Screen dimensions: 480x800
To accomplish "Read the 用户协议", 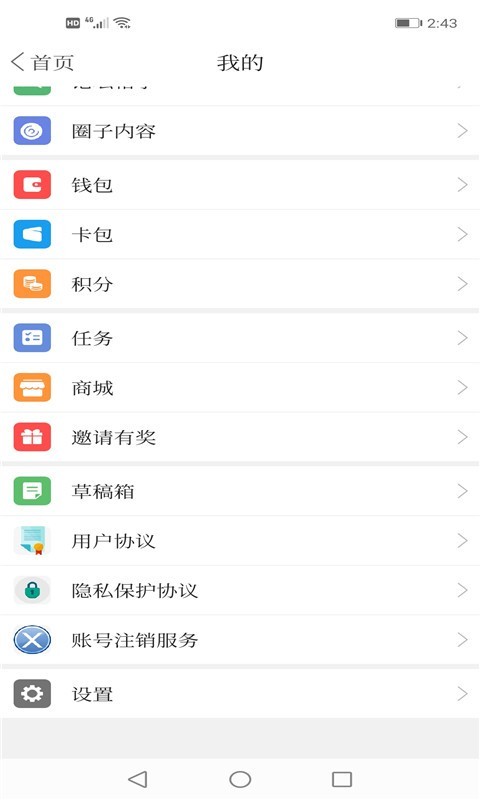I will (x=240, y=540).
